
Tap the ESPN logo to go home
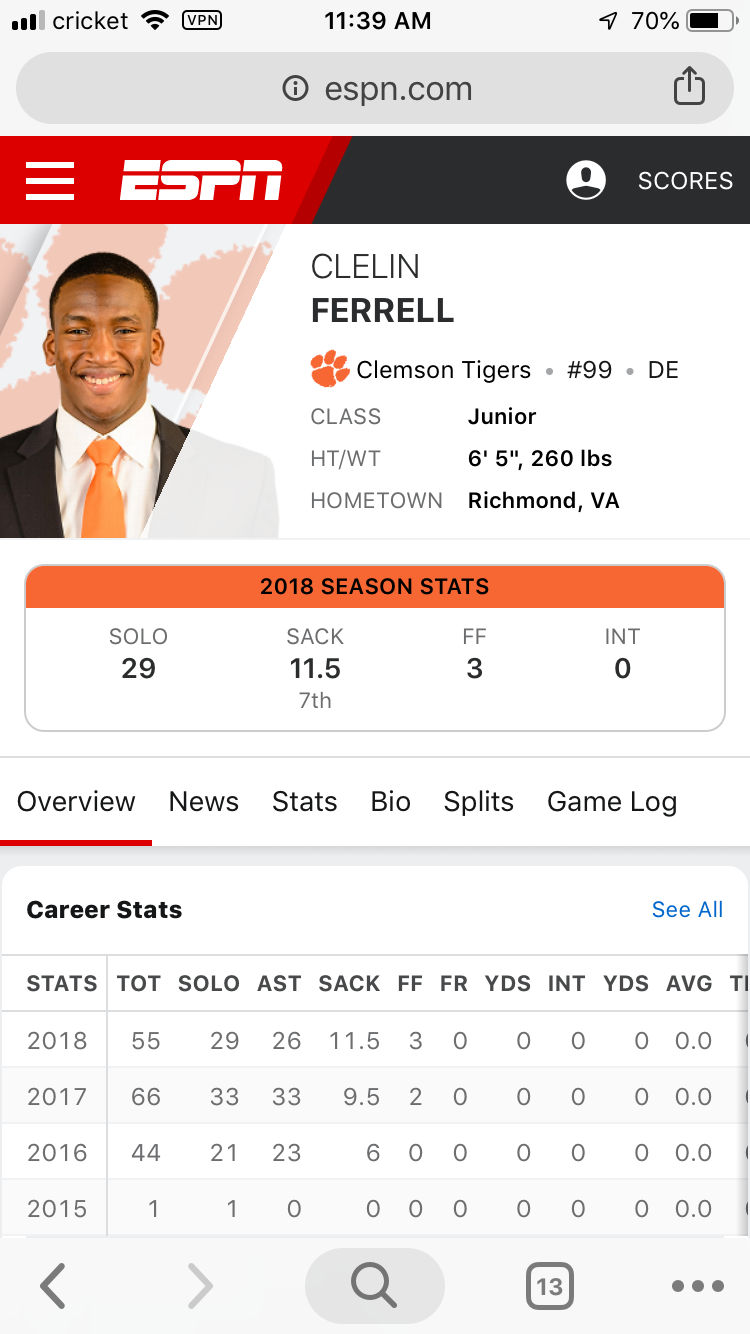[x=201, y=181]
